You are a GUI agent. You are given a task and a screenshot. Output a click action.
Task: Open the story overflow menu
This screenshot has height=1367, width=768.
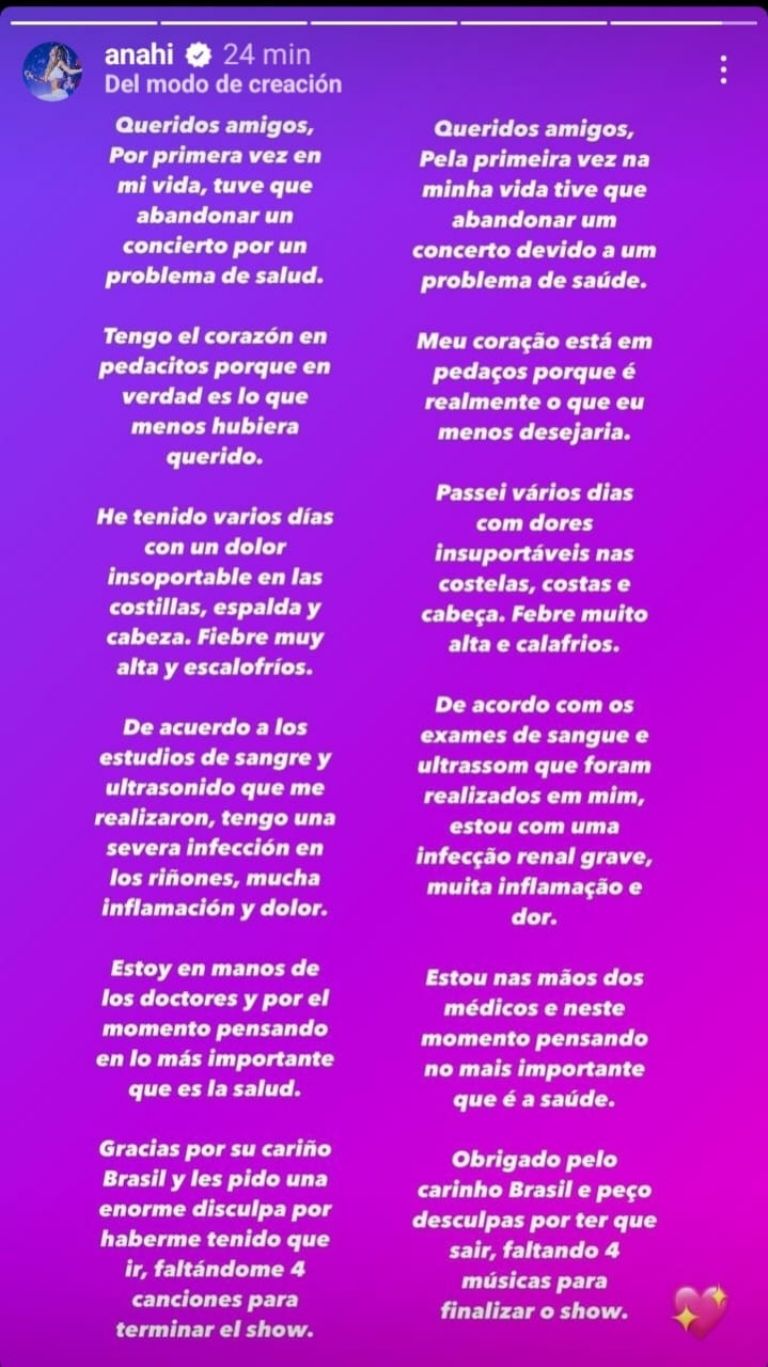723,69
